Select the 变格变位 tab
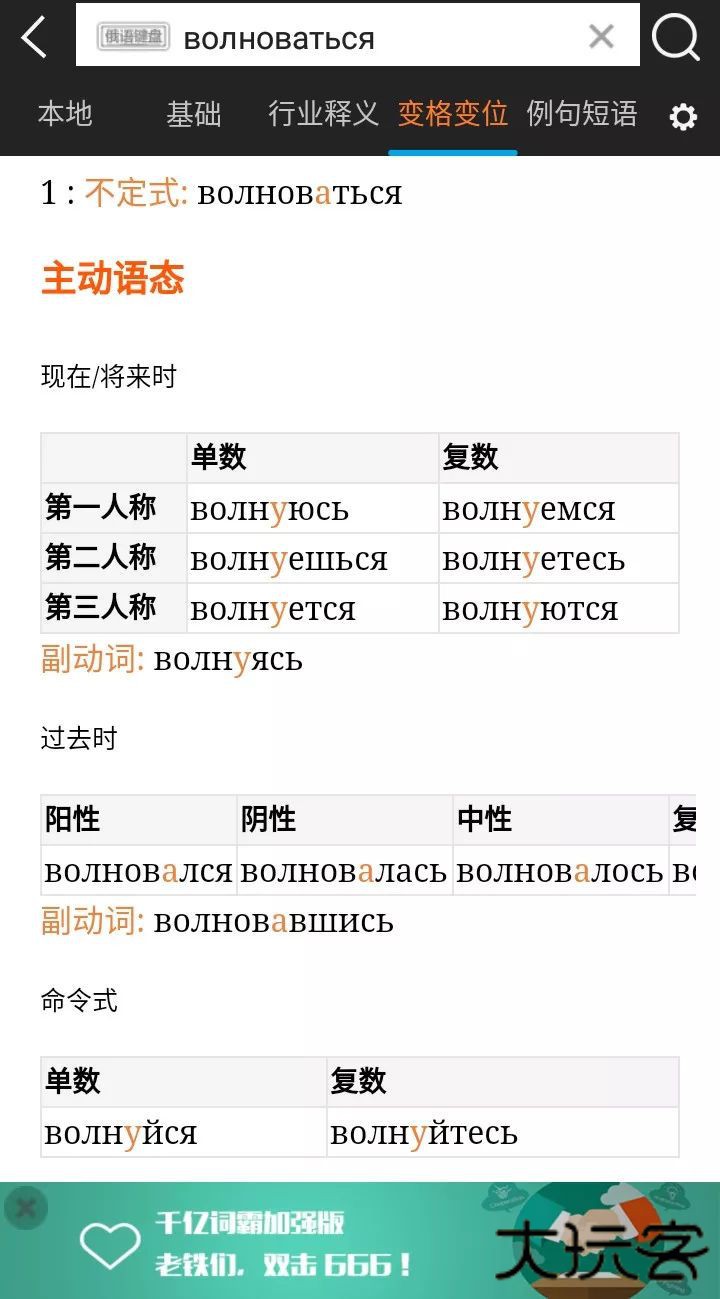This screenshot has height=1299, width=720. [452, 114]
